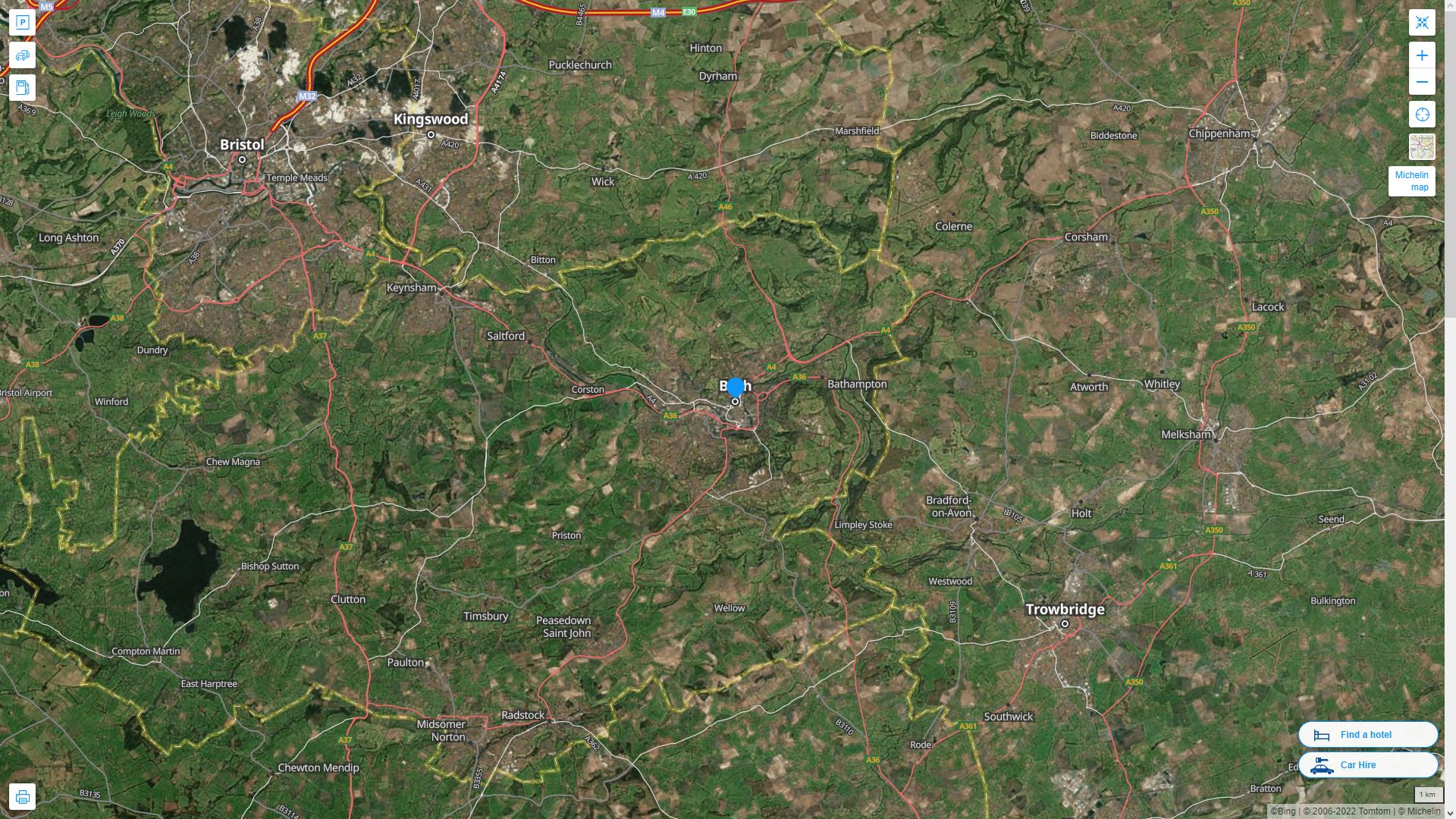Center map on my location
The width and height of the screenshot is (1456, 819).
[x=1422, y=115]
